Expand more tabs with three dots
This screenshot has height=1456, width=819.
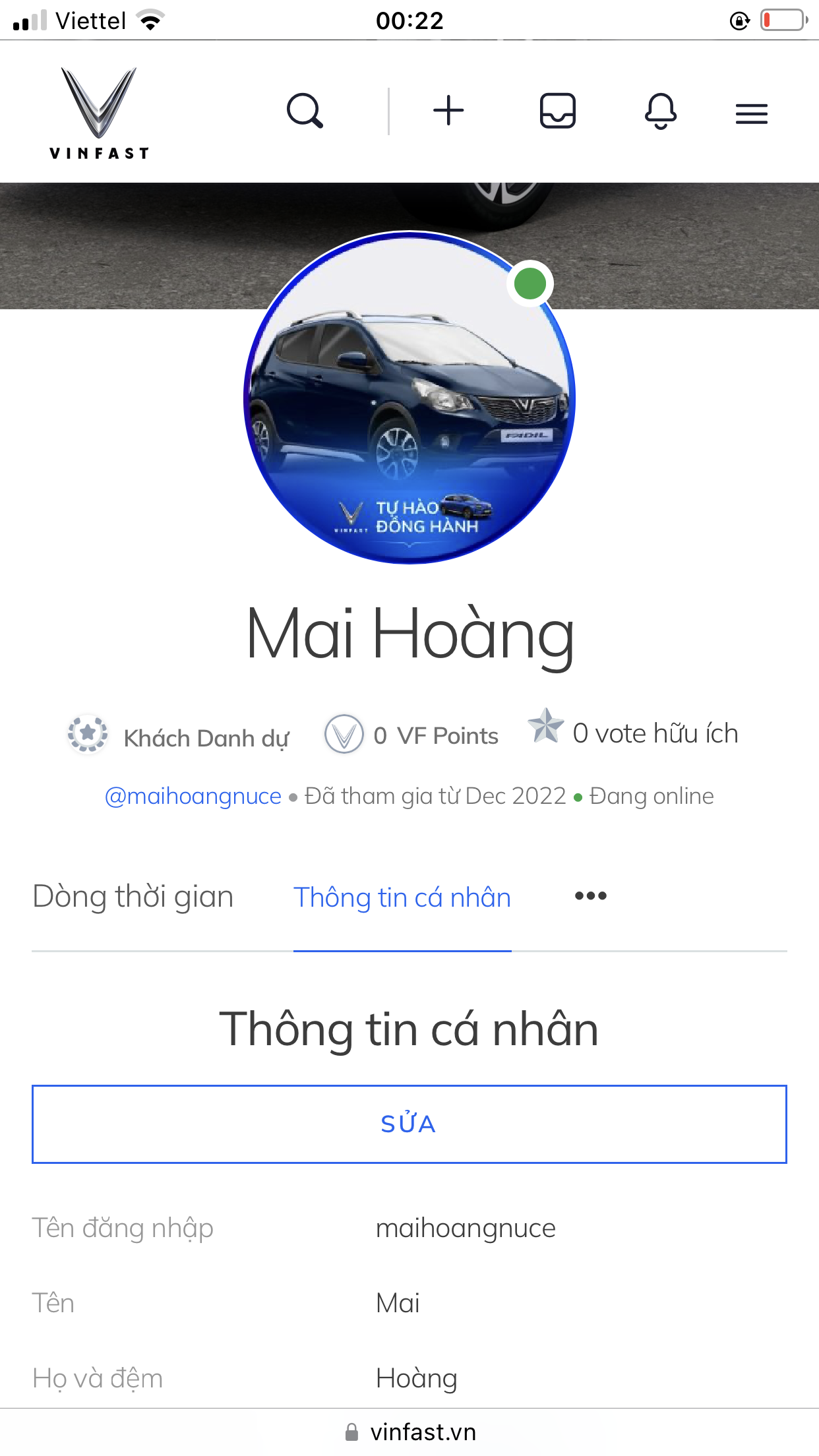point(591,895)
